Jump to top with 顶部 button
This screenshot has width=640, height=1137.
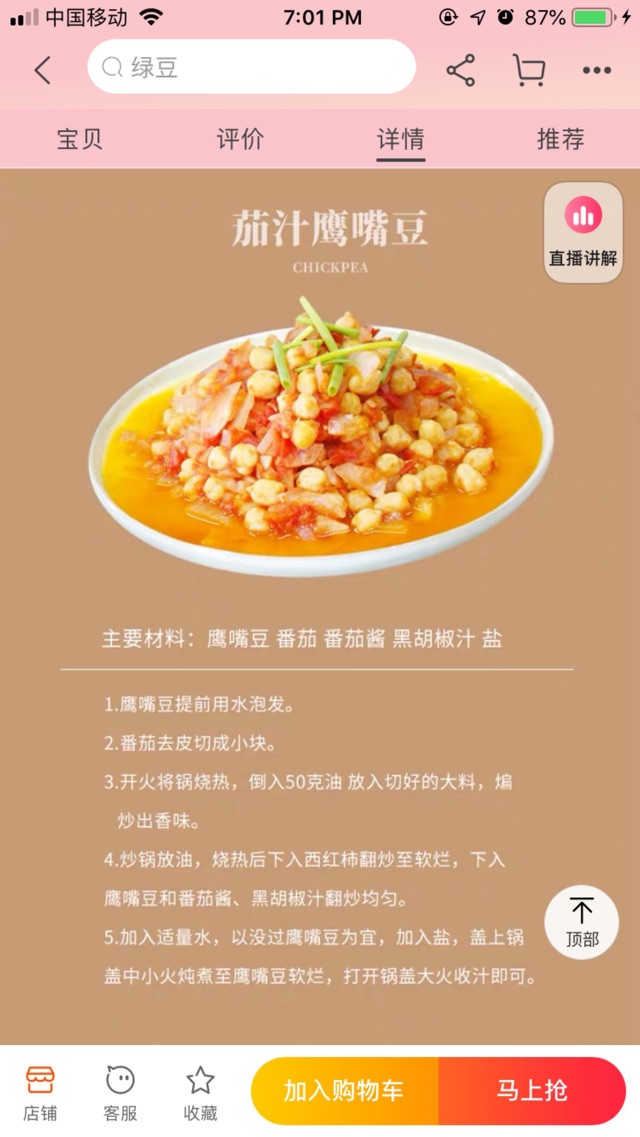tap(581, 922)
